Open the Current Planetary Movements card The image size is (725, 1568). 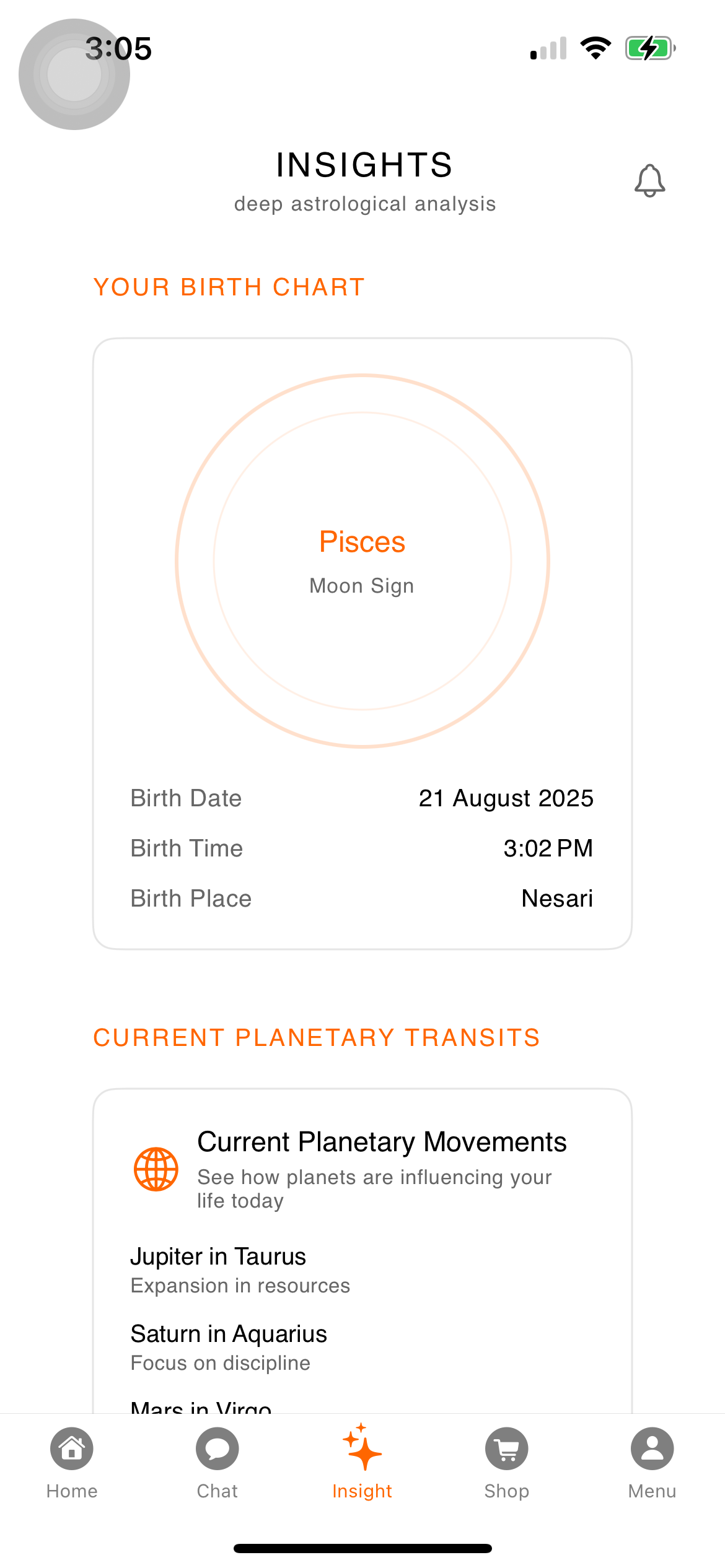click(x=362, y=1251)
